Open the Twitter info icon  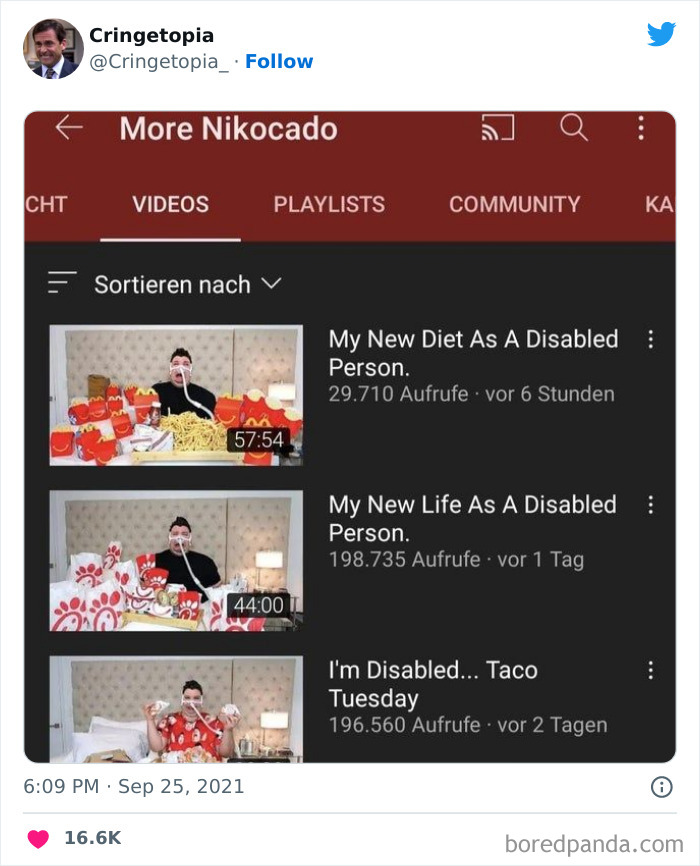pos(662,787)
